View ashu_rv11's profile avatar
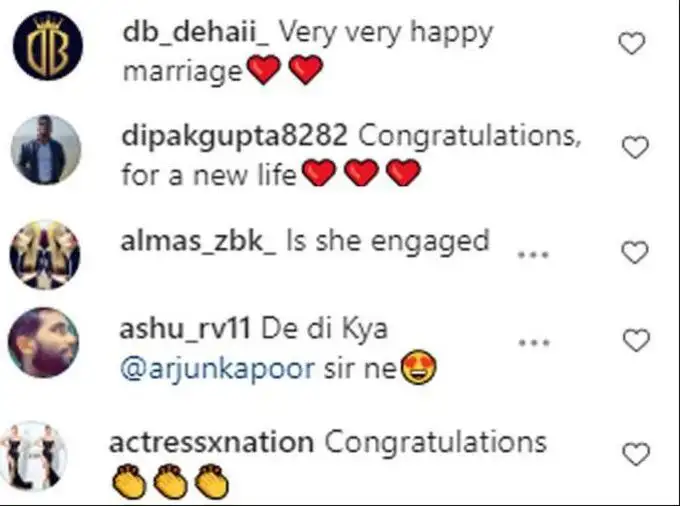Screen dimensions: 680x506 tap(45, 343)
